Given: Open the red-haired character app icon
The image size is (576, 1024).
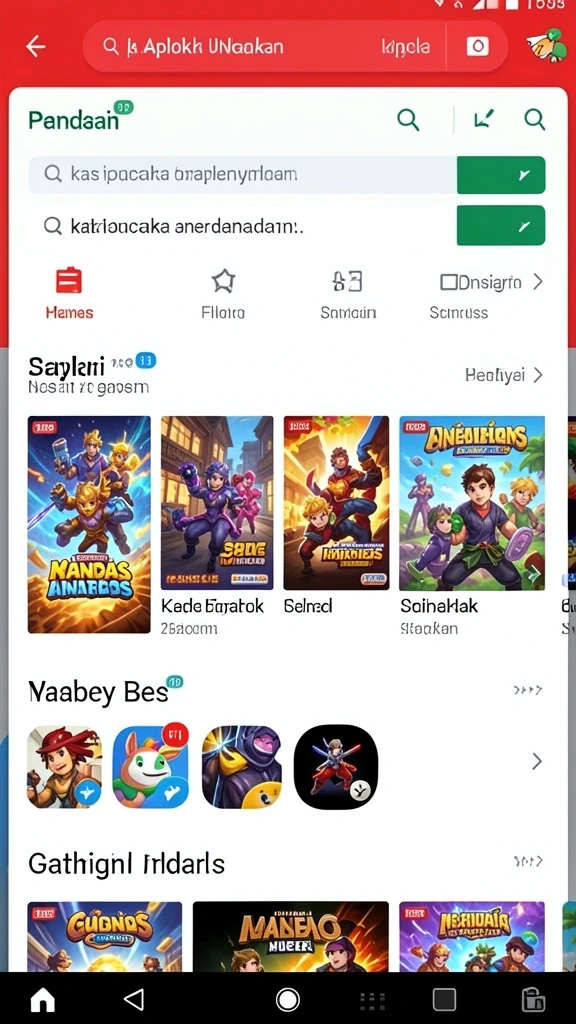Looking at the screenshot, I should (64, 767).
